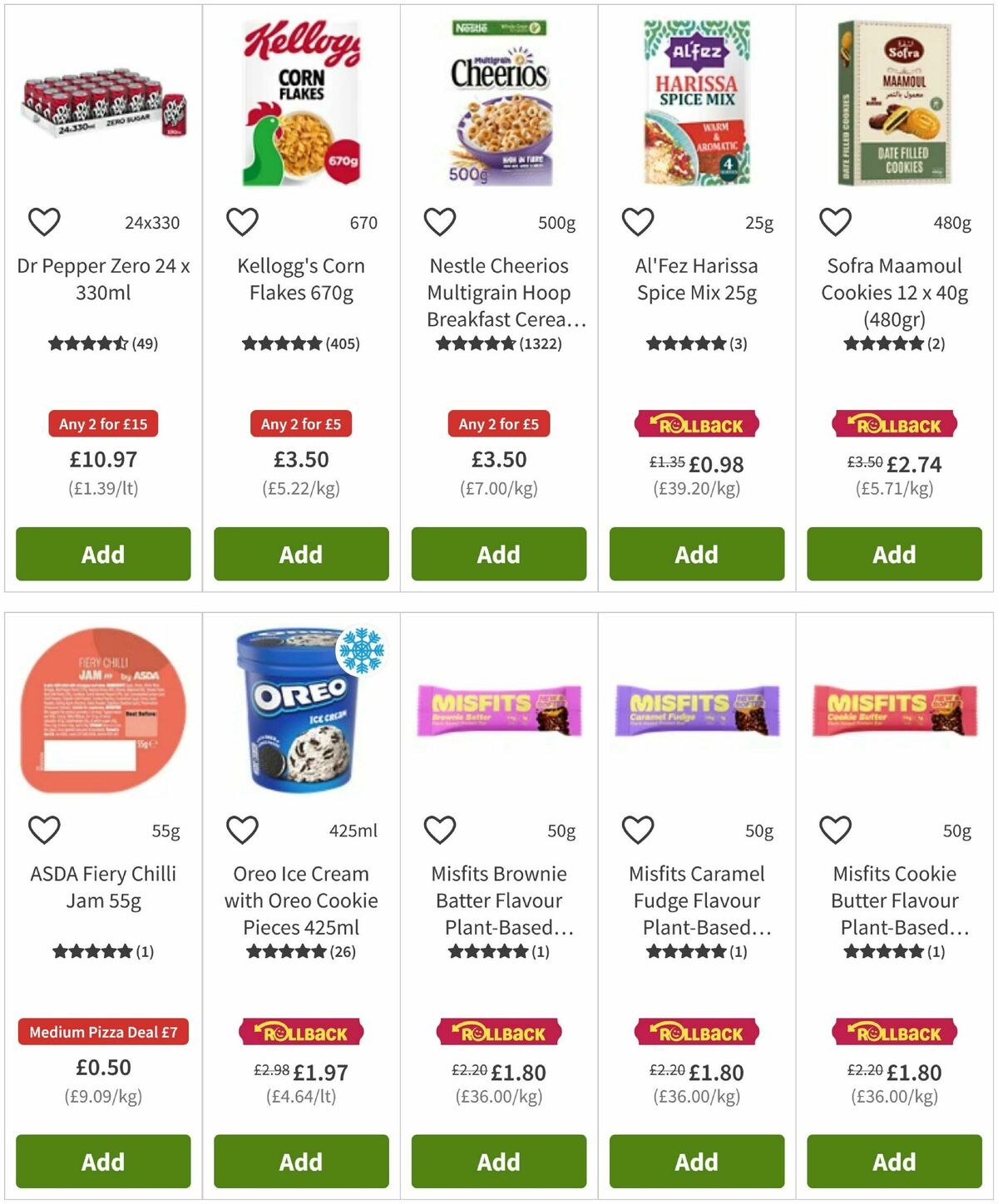Image resolution: width=998 pixels, height=1204 pixels.
Task: Open the Rollback badge on Al'Fez Harissa
Action: (x=696, y=425)
